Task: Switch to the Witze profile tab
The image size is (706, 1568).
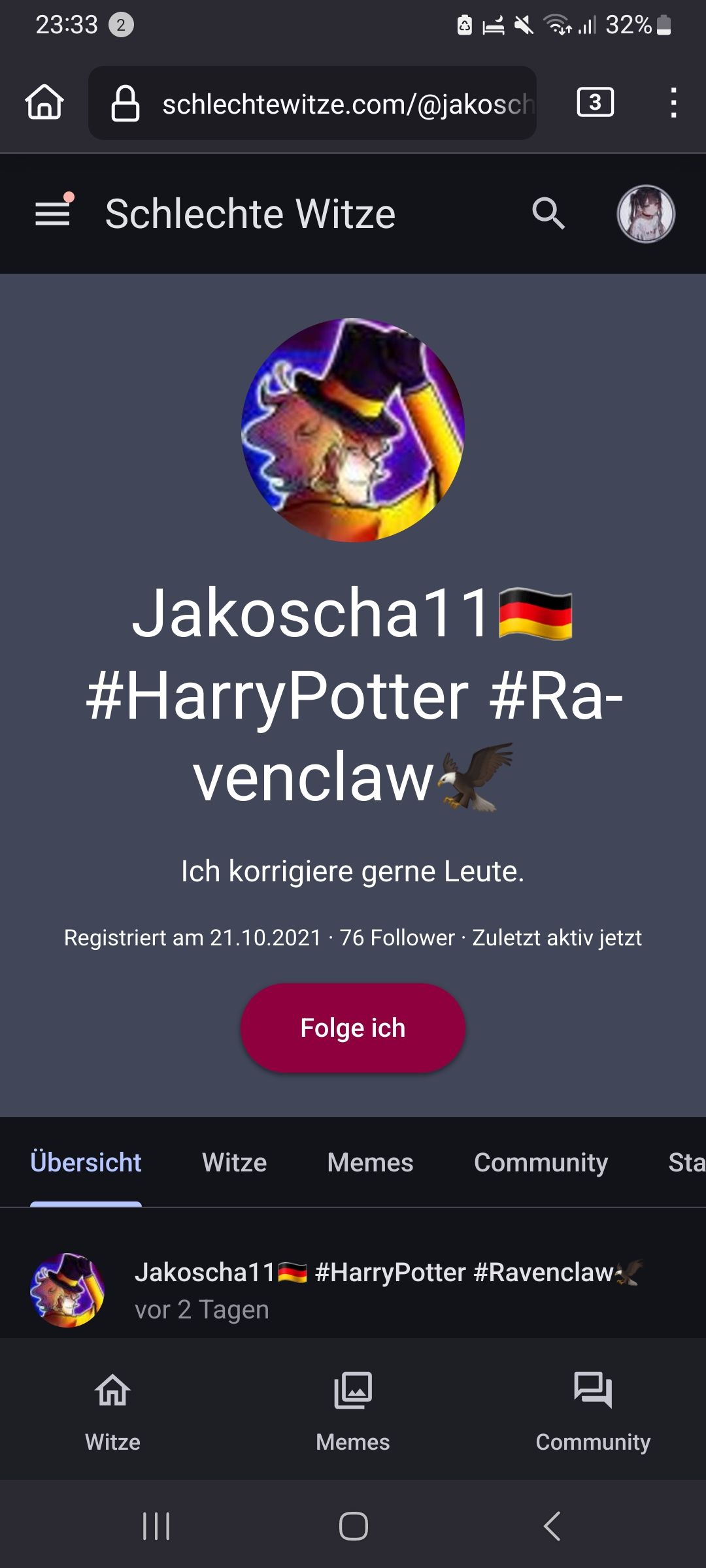Action: [234, 1162]
